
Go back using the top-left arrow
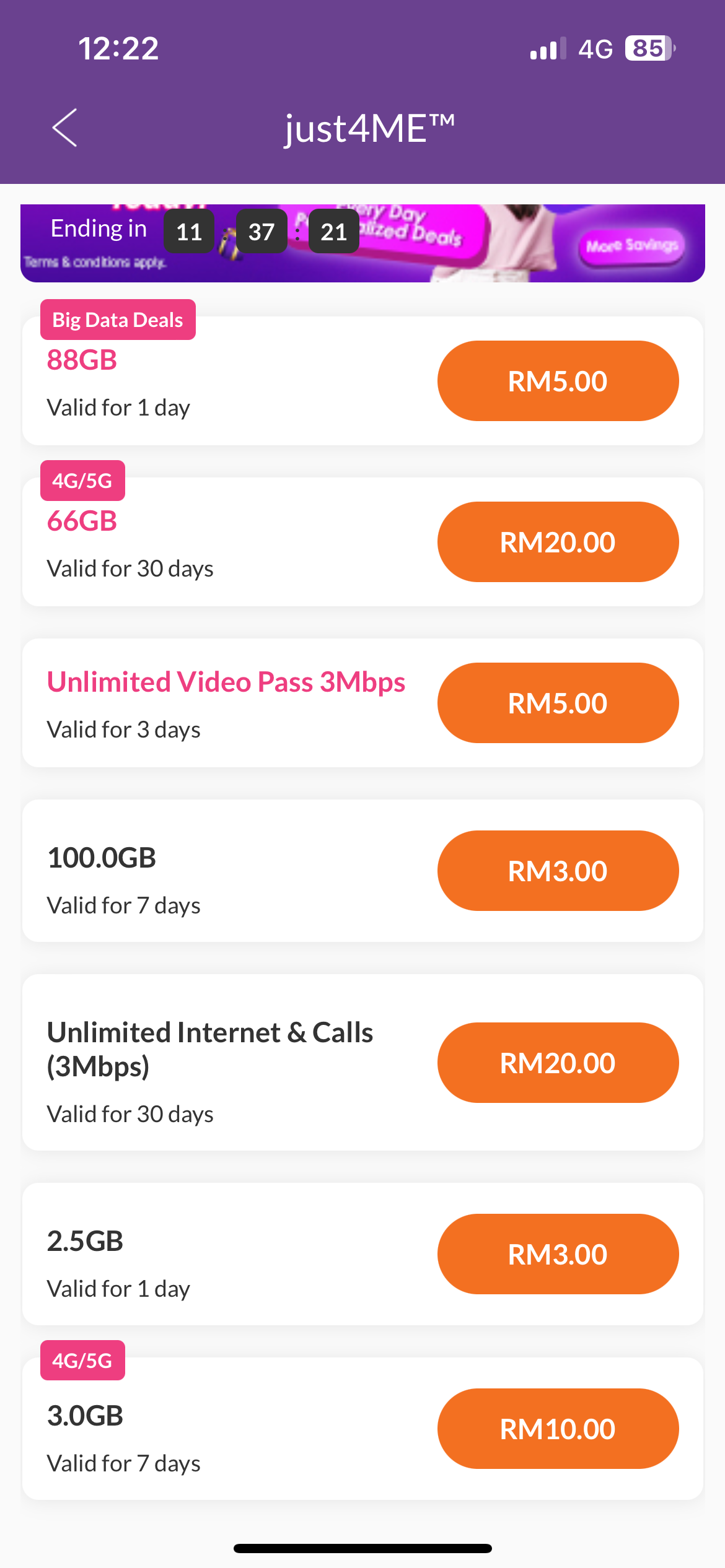pyautogui.click(x=64, y=128)
